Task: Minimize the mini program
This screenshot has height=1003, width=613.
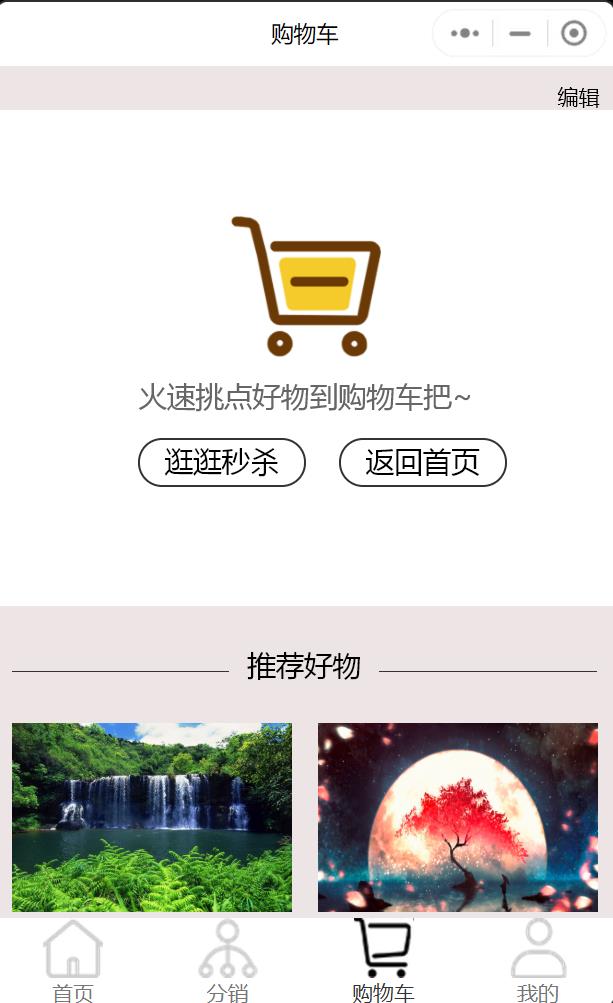Action: point(519,33)
